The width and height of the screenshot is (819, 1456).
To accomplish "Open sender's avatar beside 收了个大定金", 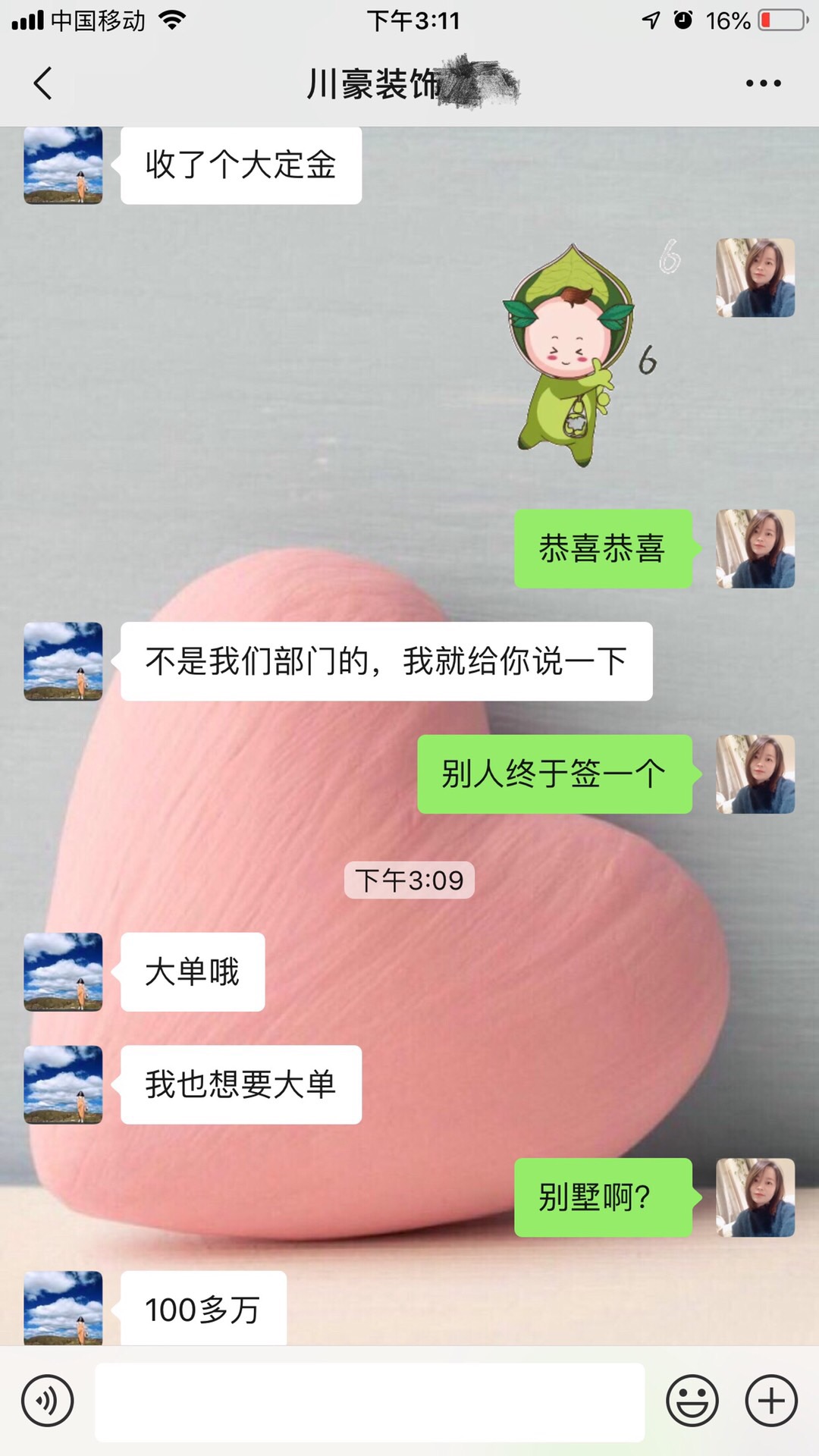I will [63, 165].
